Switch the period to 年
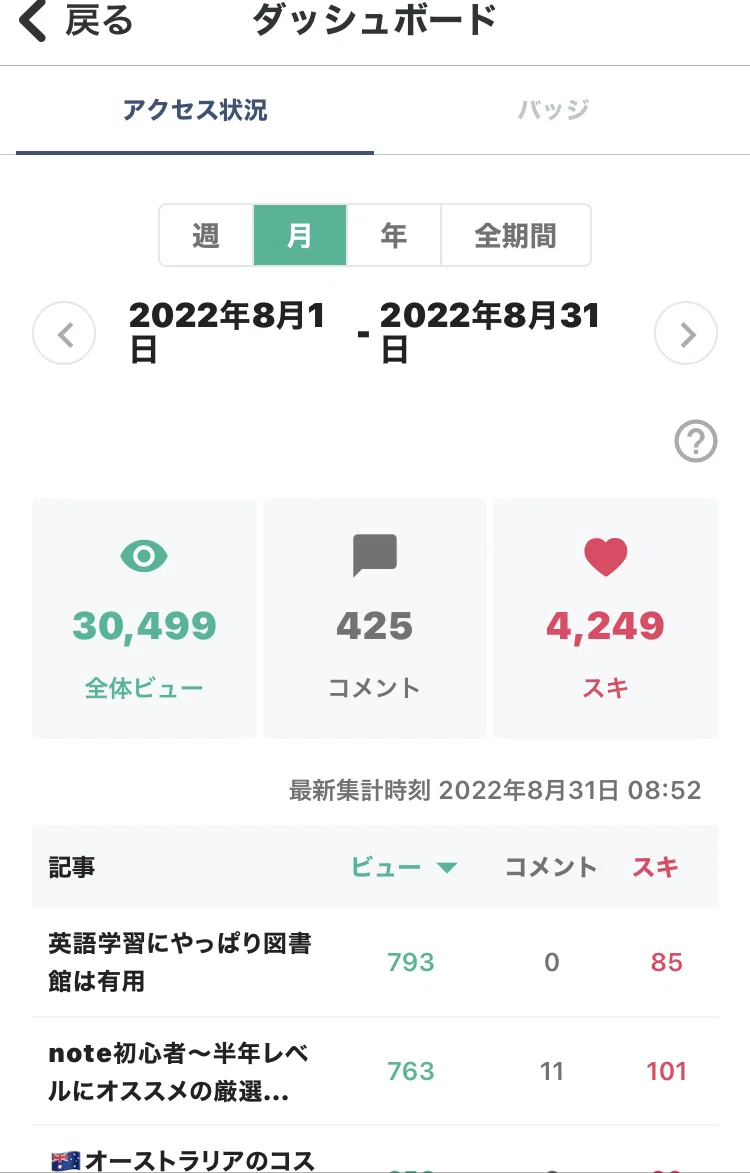 point(393,236)
